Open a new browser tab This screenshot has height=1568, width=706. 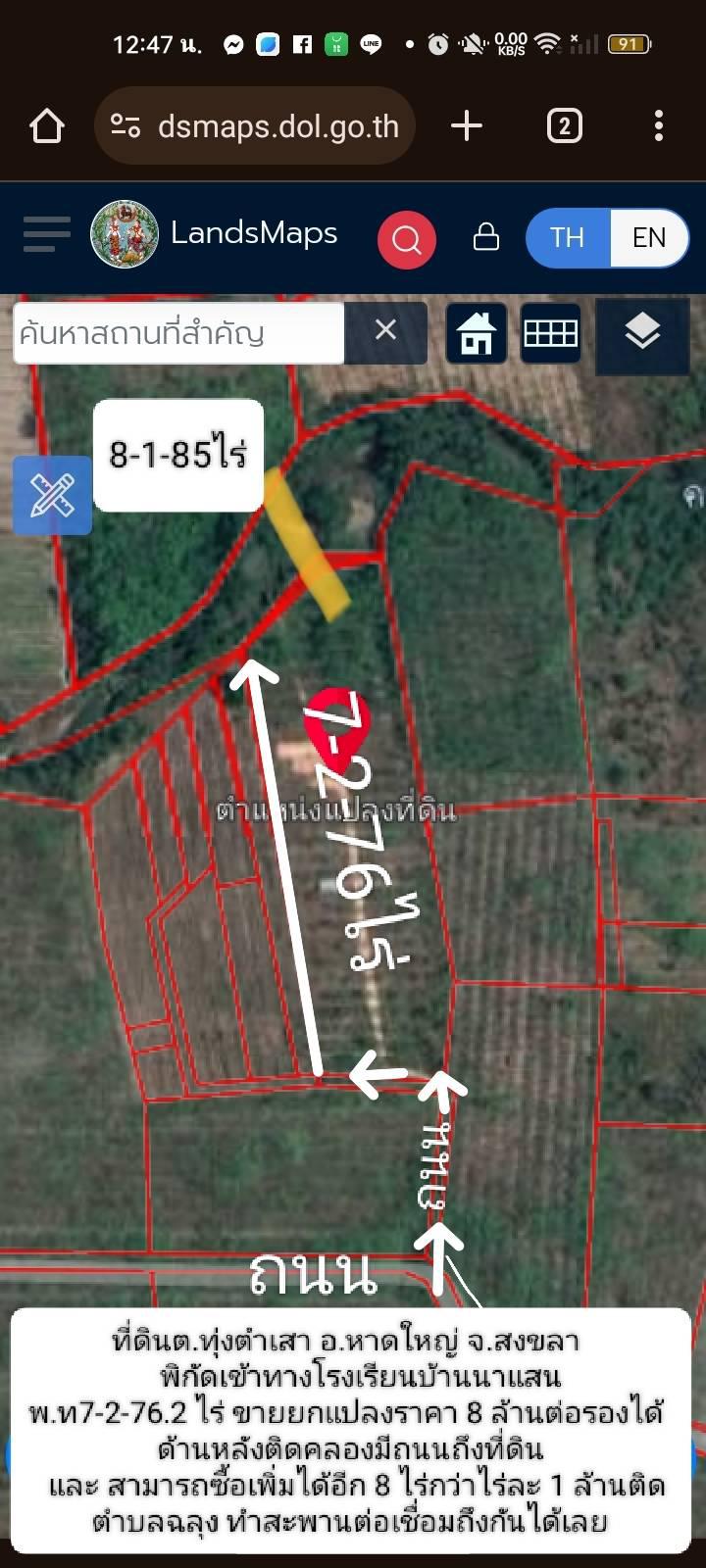467,125
